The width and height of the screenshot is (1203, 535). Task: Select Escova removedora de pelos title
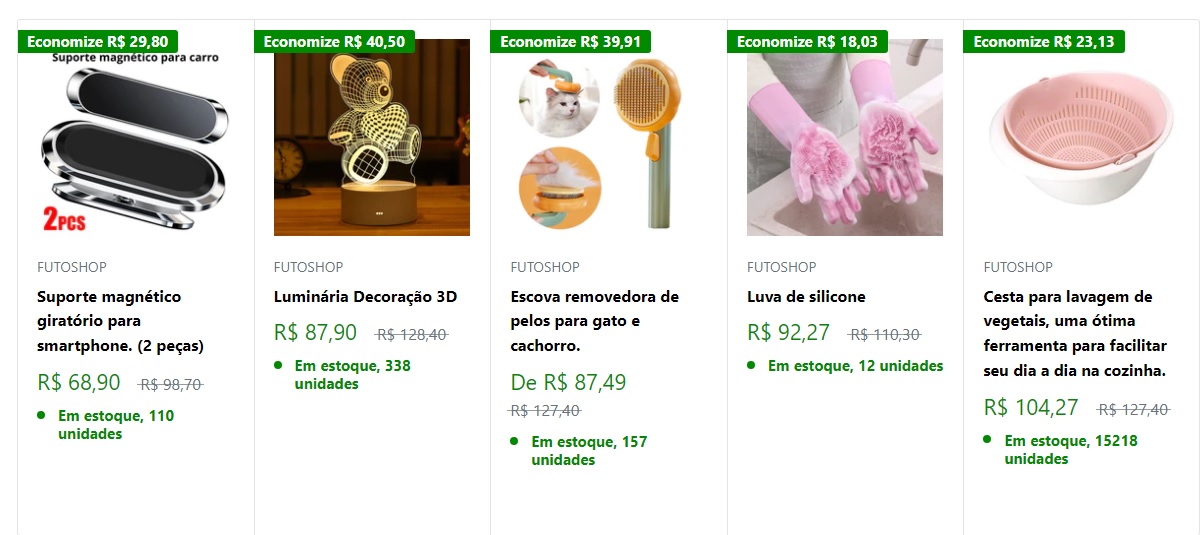point(594,321)
